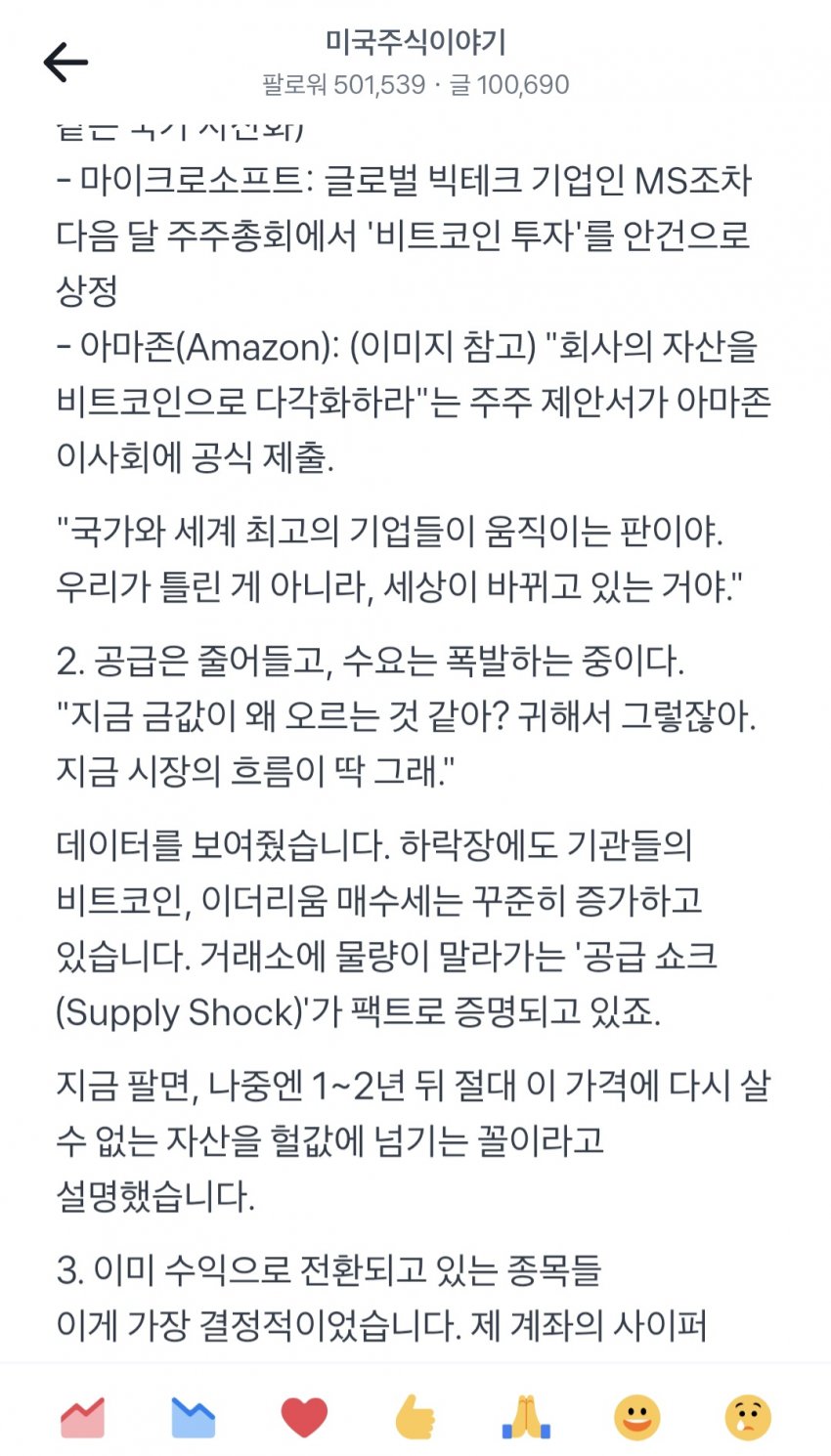React with the blue falling chart emoji

(194, 1417)
